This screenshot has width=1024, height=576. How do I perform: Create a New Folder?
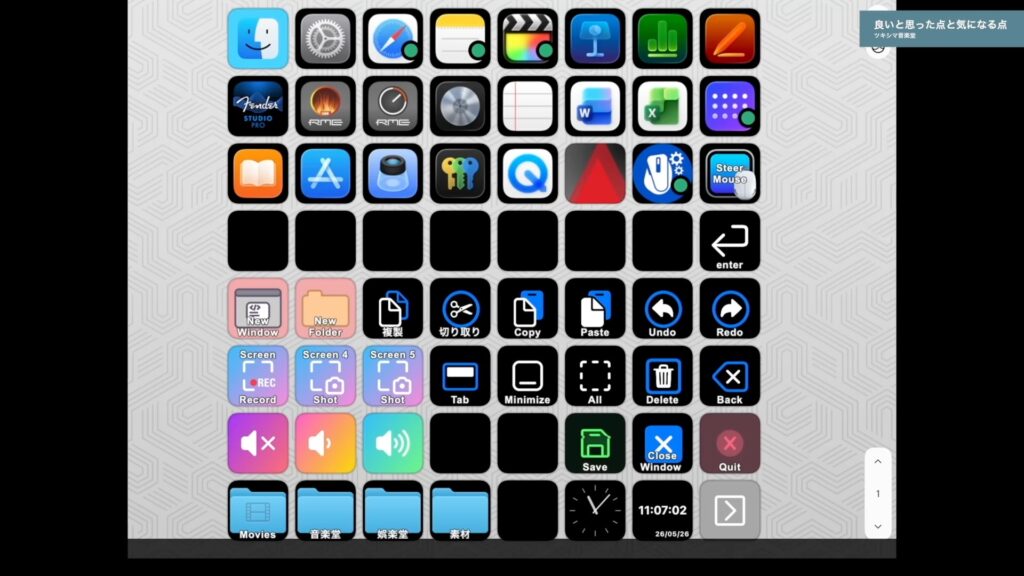(325, 308)
